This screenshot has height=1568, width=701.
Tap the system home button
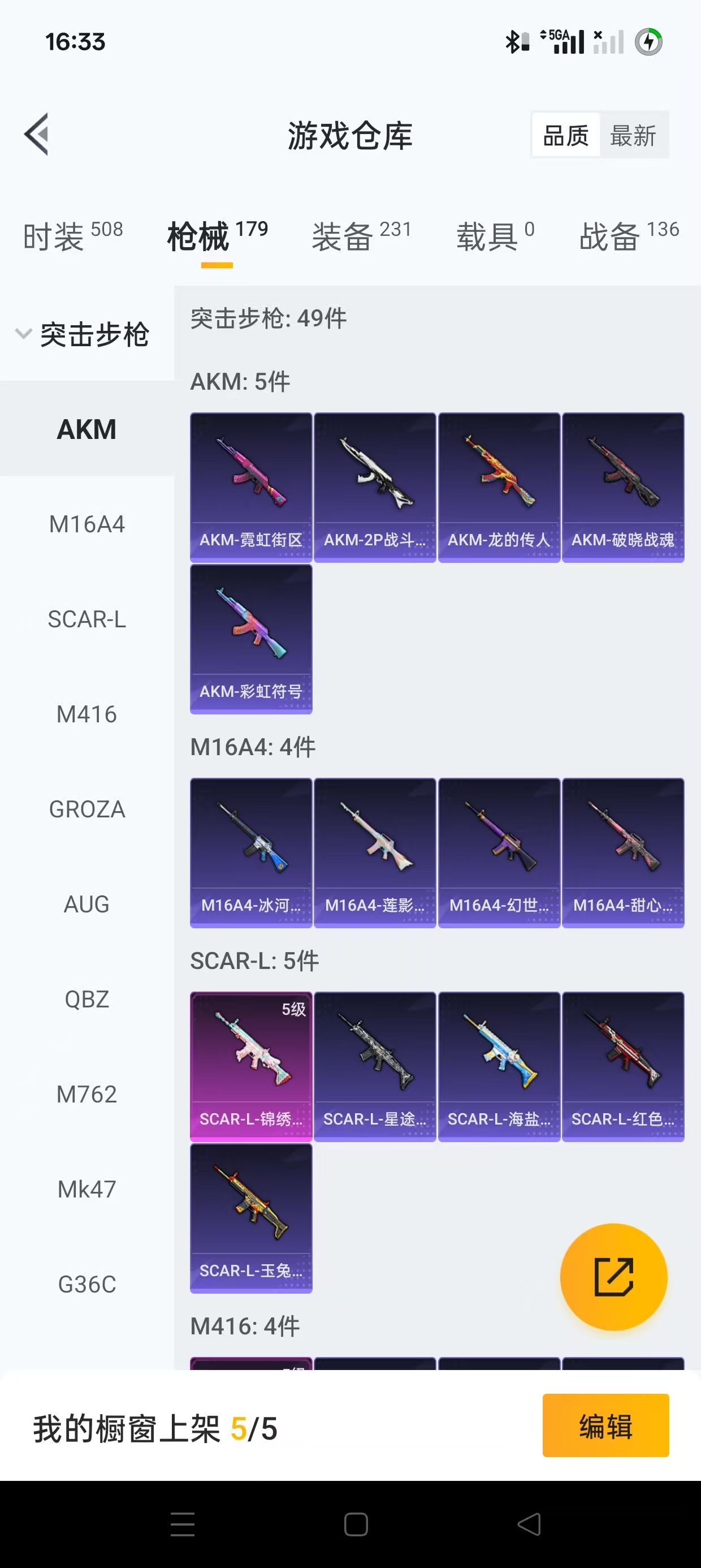click(x=356, y=1524)
